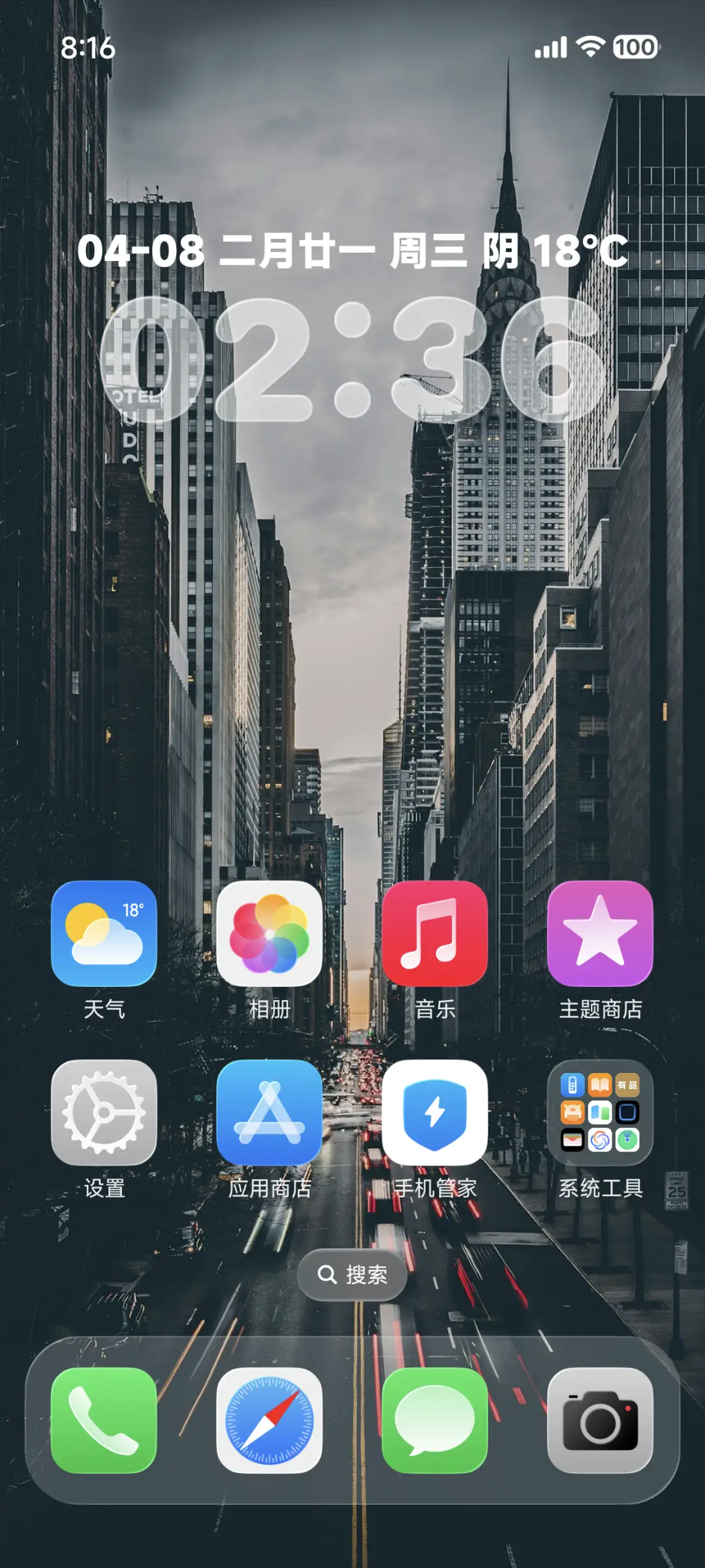Tap the 02:36 clock widget

(x=352, y=359)
